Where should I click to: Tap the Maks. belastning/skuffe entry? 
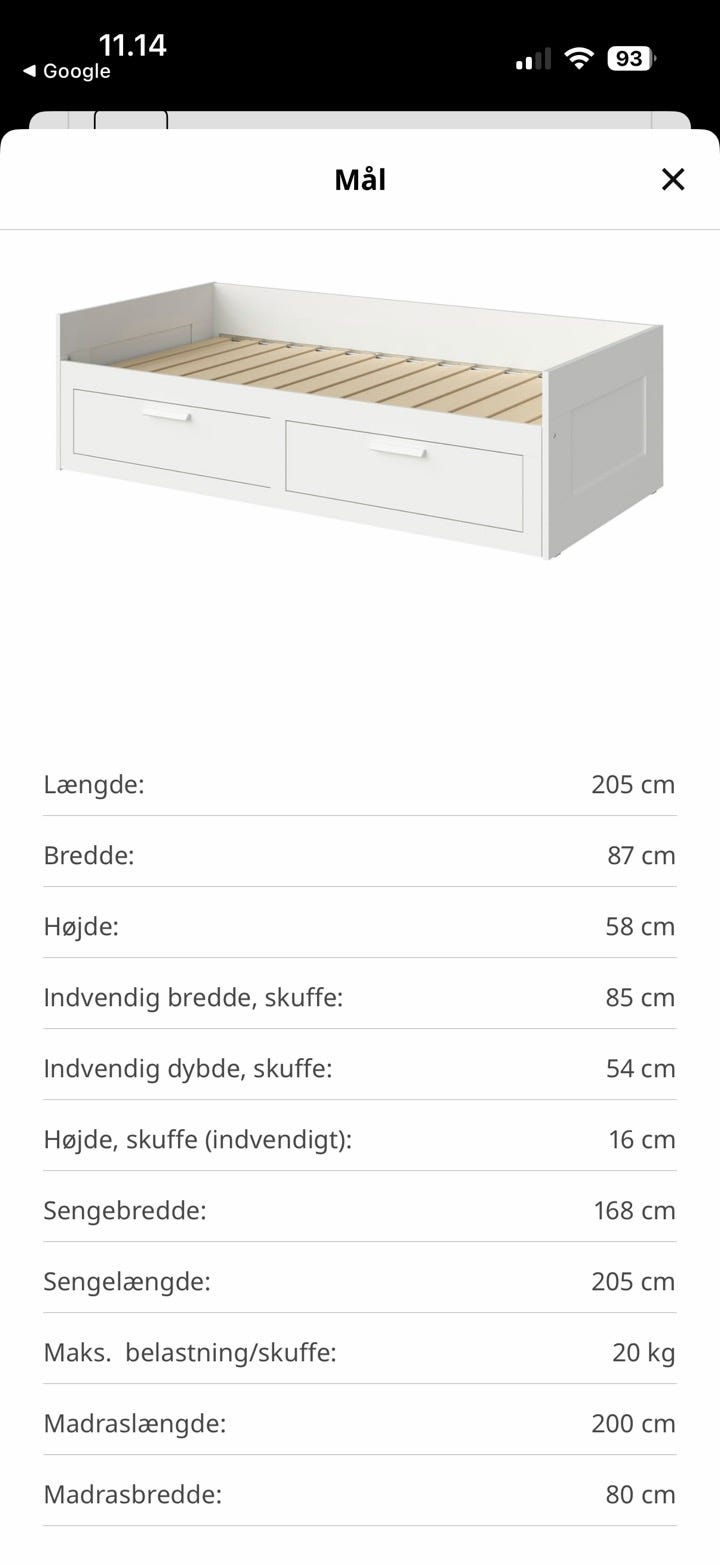[x=360, y=1352]
